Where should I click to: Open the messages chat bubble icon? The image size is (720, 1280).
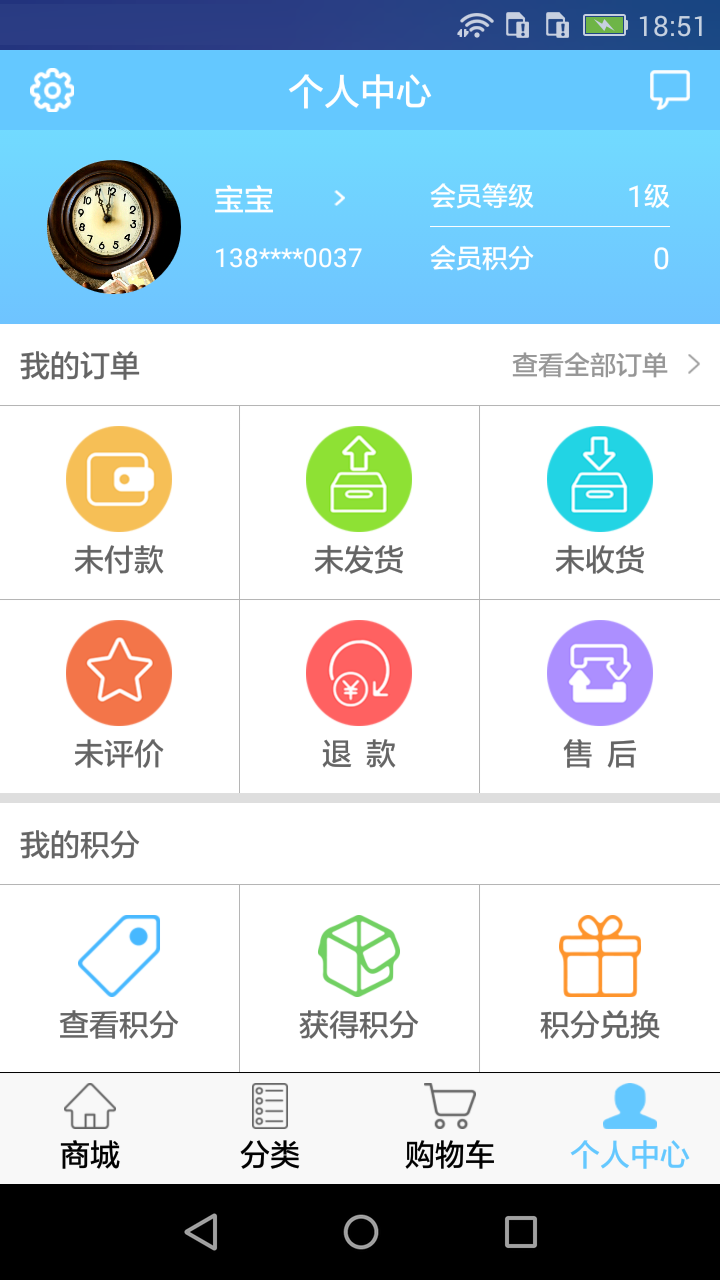tap(669, 90)
